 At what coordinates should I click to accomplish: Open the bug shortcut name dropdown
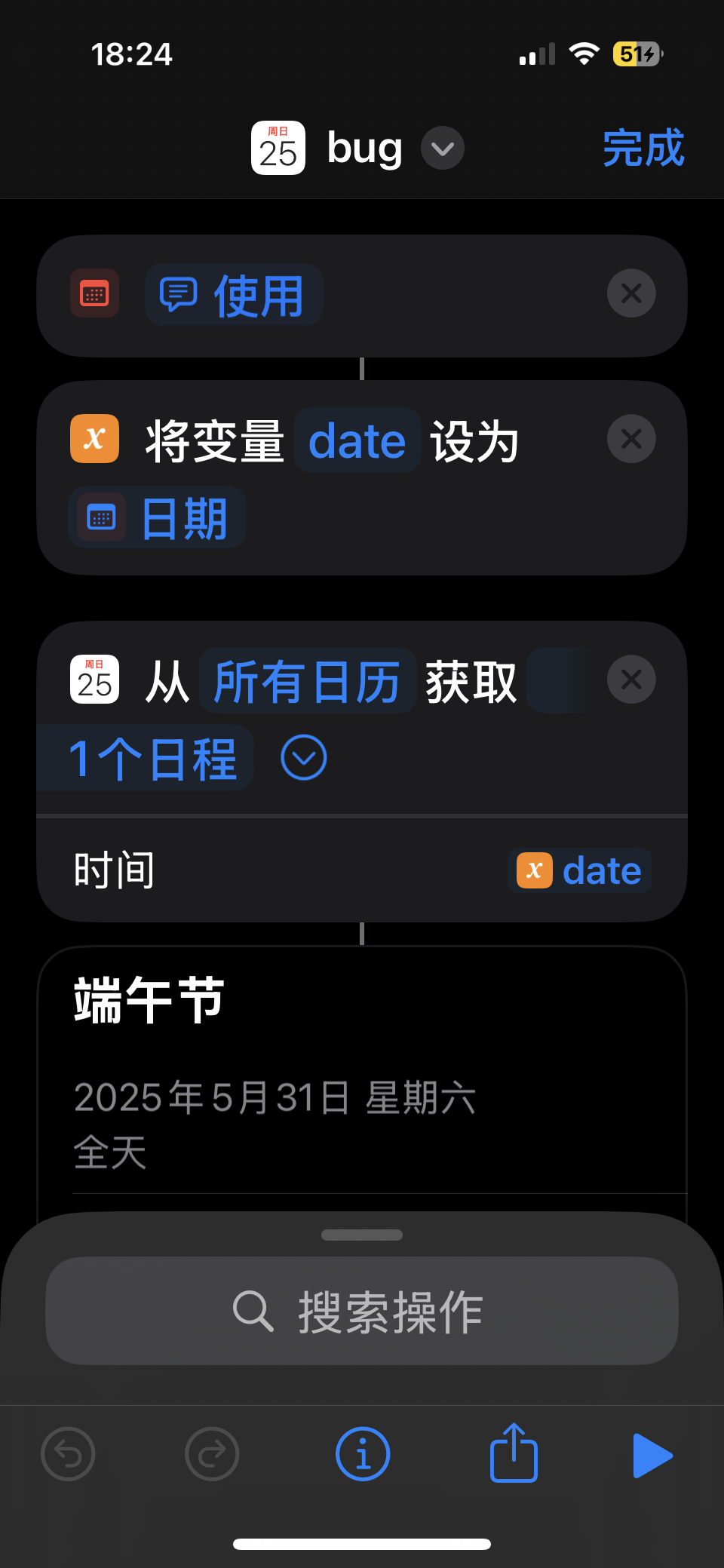(x=442, y=148)
